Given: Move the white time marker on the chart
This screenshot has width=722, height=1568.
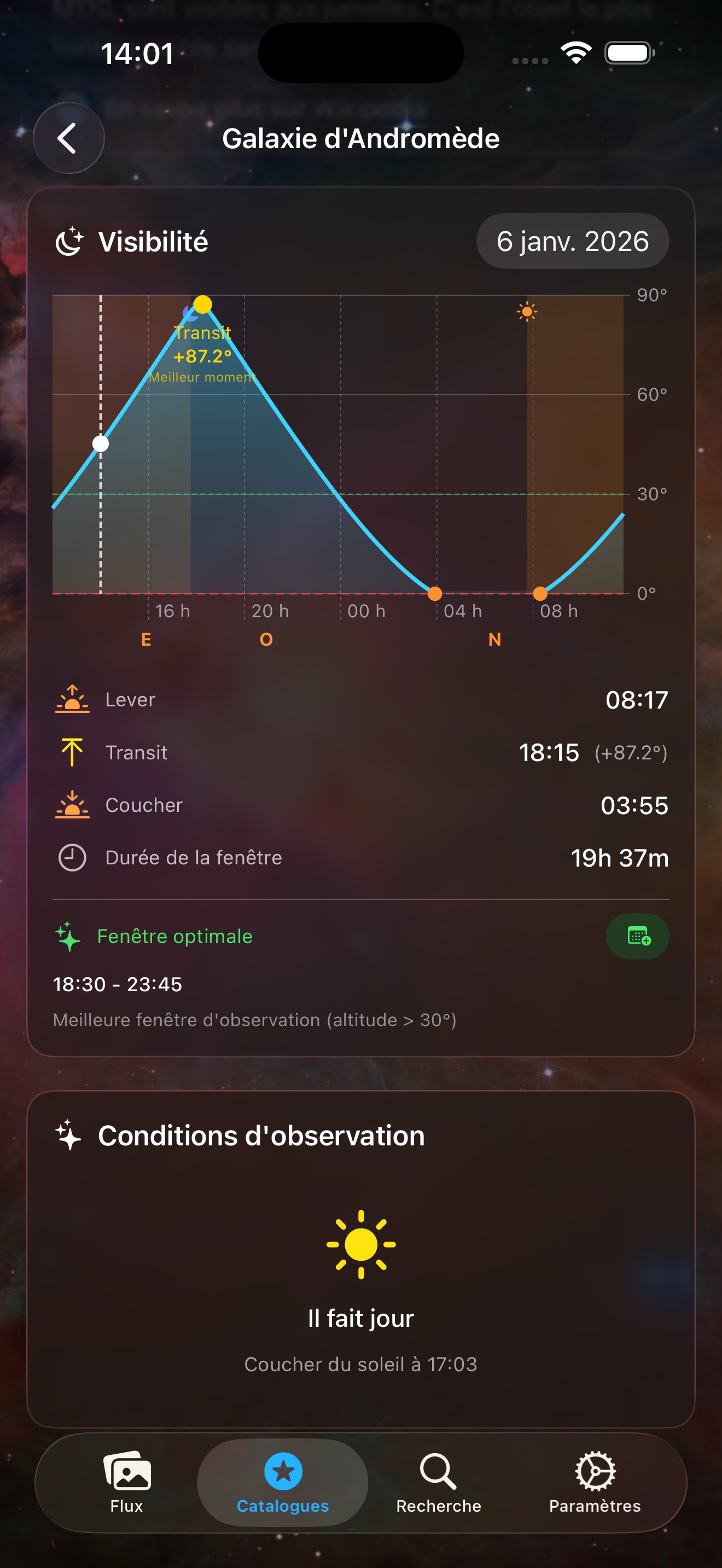Looking at the screenshot, I should [x=101, y=444].
